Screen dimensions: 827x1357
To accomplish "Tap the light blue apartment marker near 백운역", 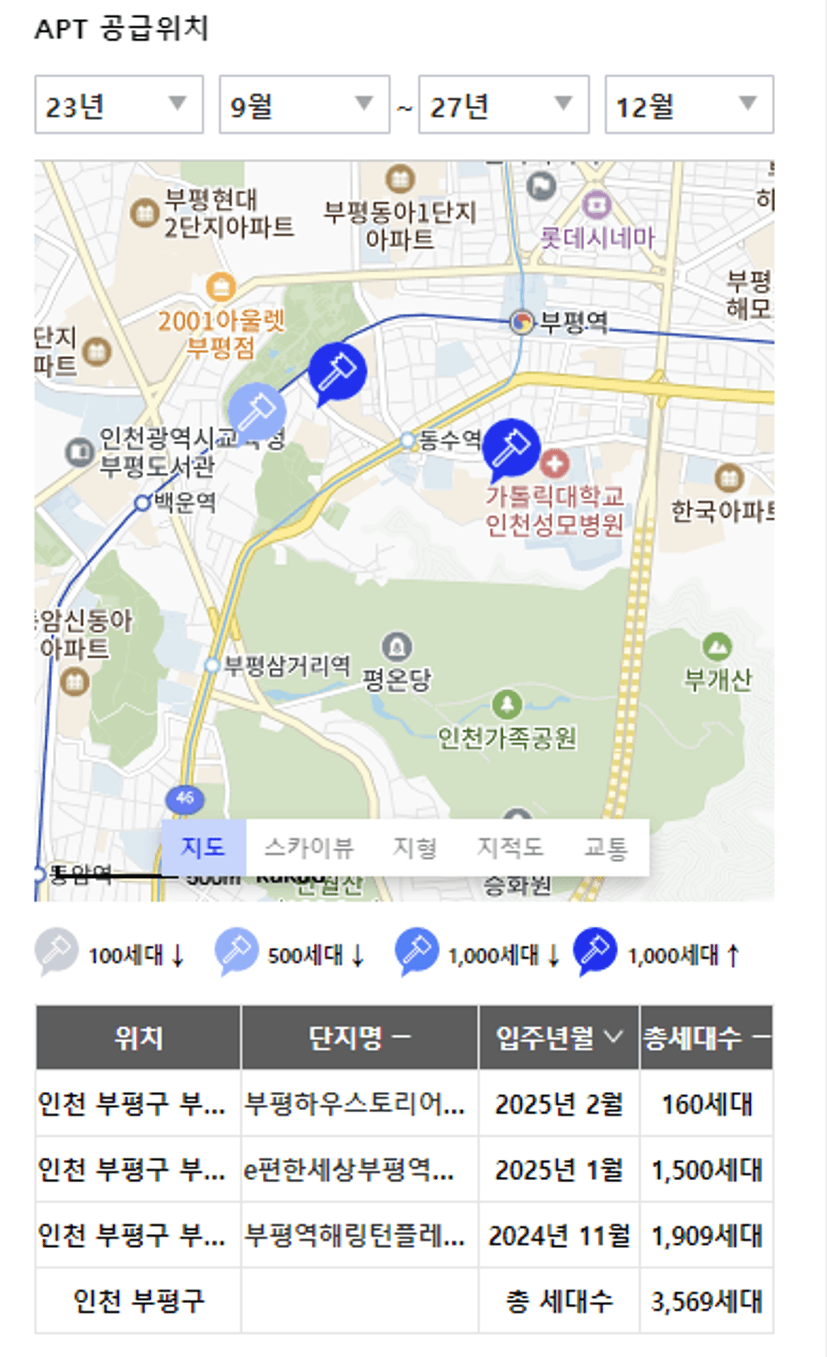I will click(257, 411).
